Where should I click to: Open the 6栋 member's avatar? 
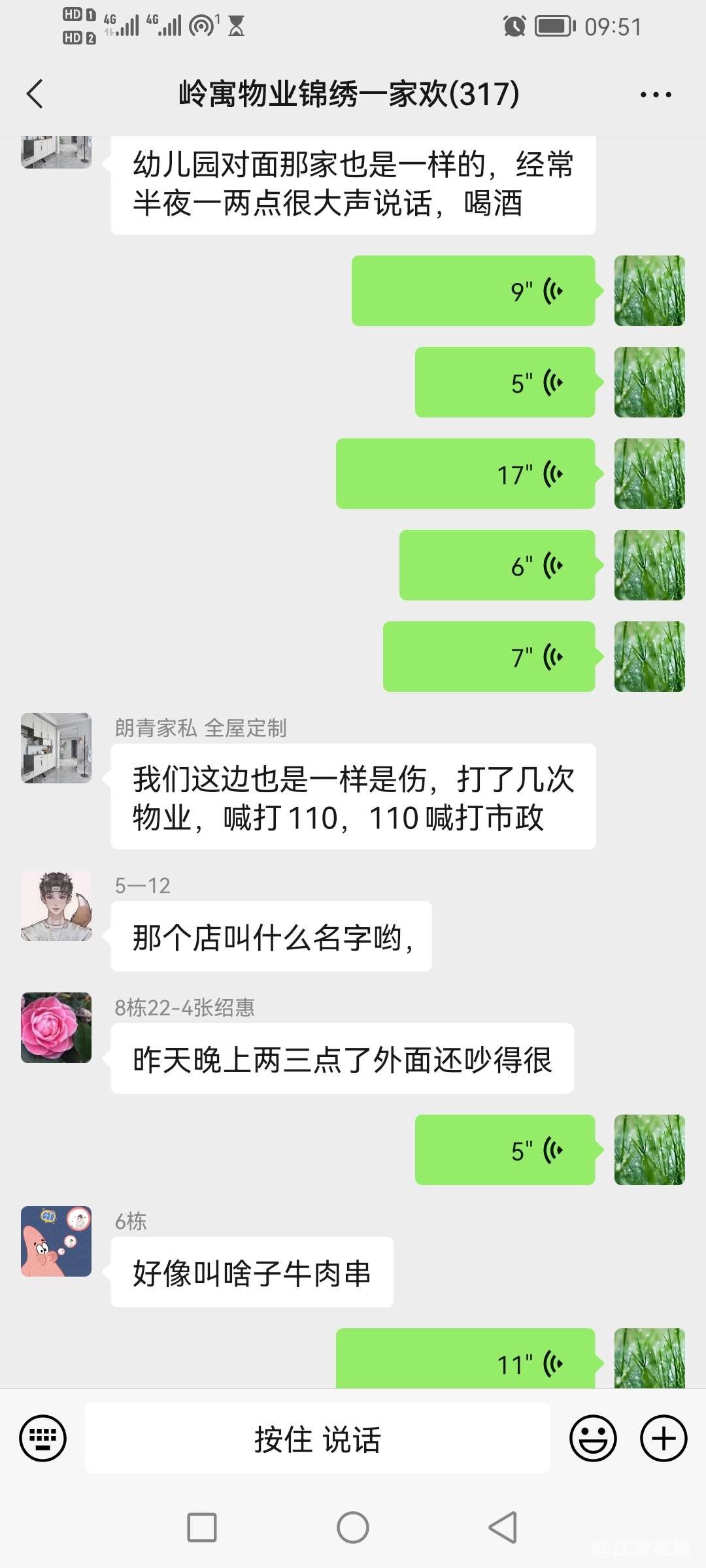[56, 1241]
